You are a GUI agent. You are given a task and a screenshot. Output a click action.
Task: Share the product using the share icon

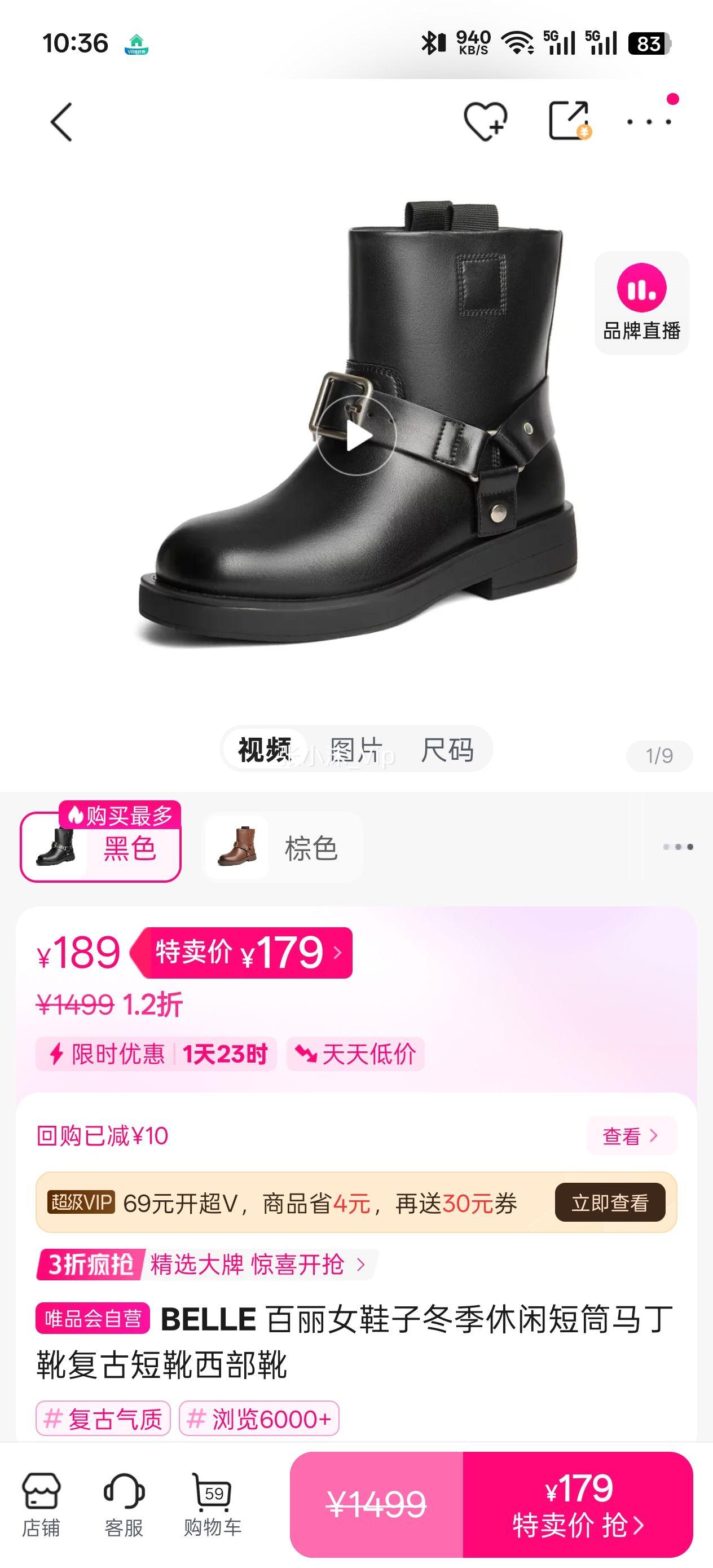[570, 121]
